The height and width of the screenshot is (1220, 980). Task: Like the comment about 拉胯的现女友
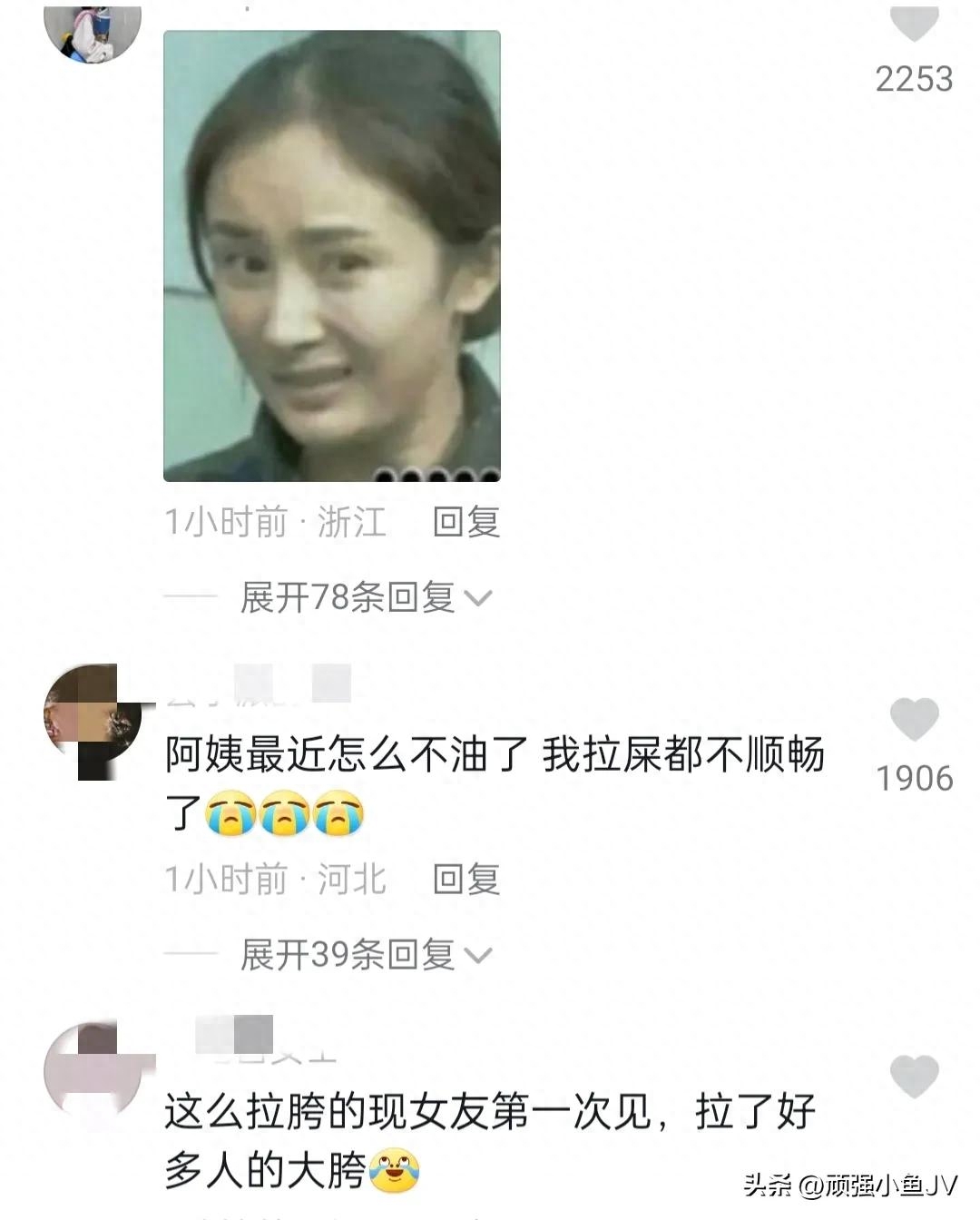(913, 1077)
